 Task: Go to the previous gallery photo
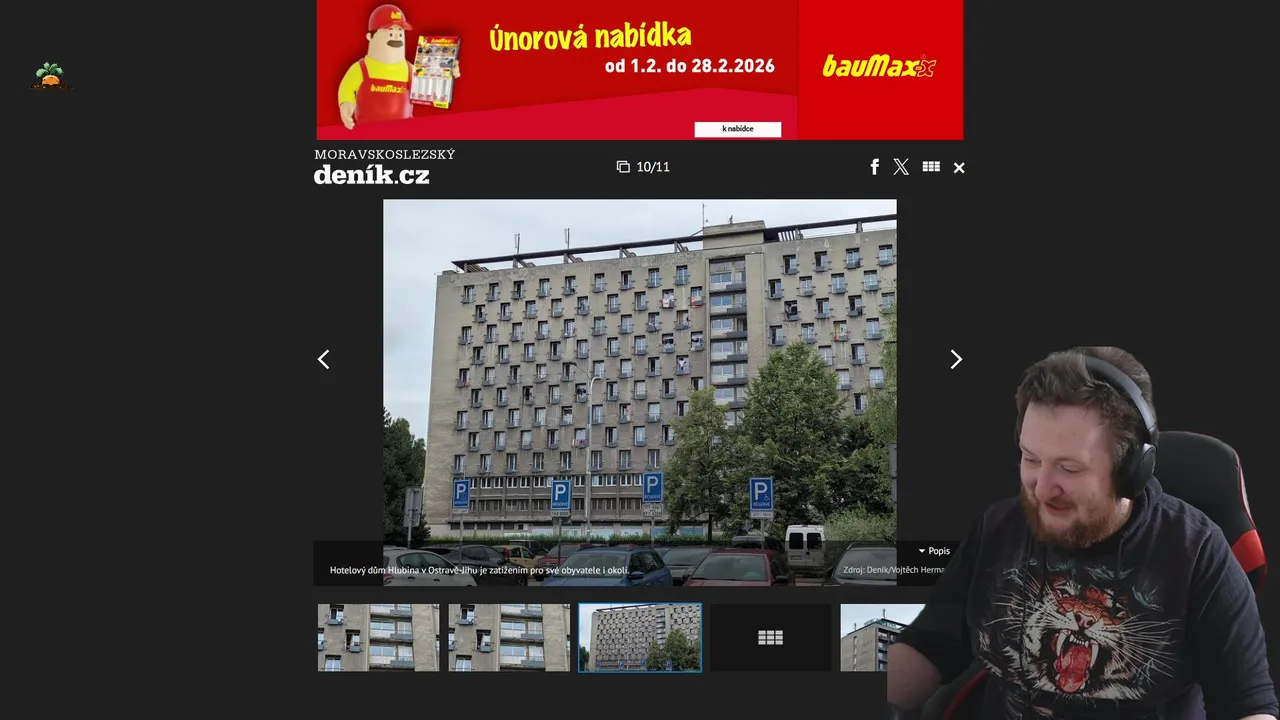point(323,359)
